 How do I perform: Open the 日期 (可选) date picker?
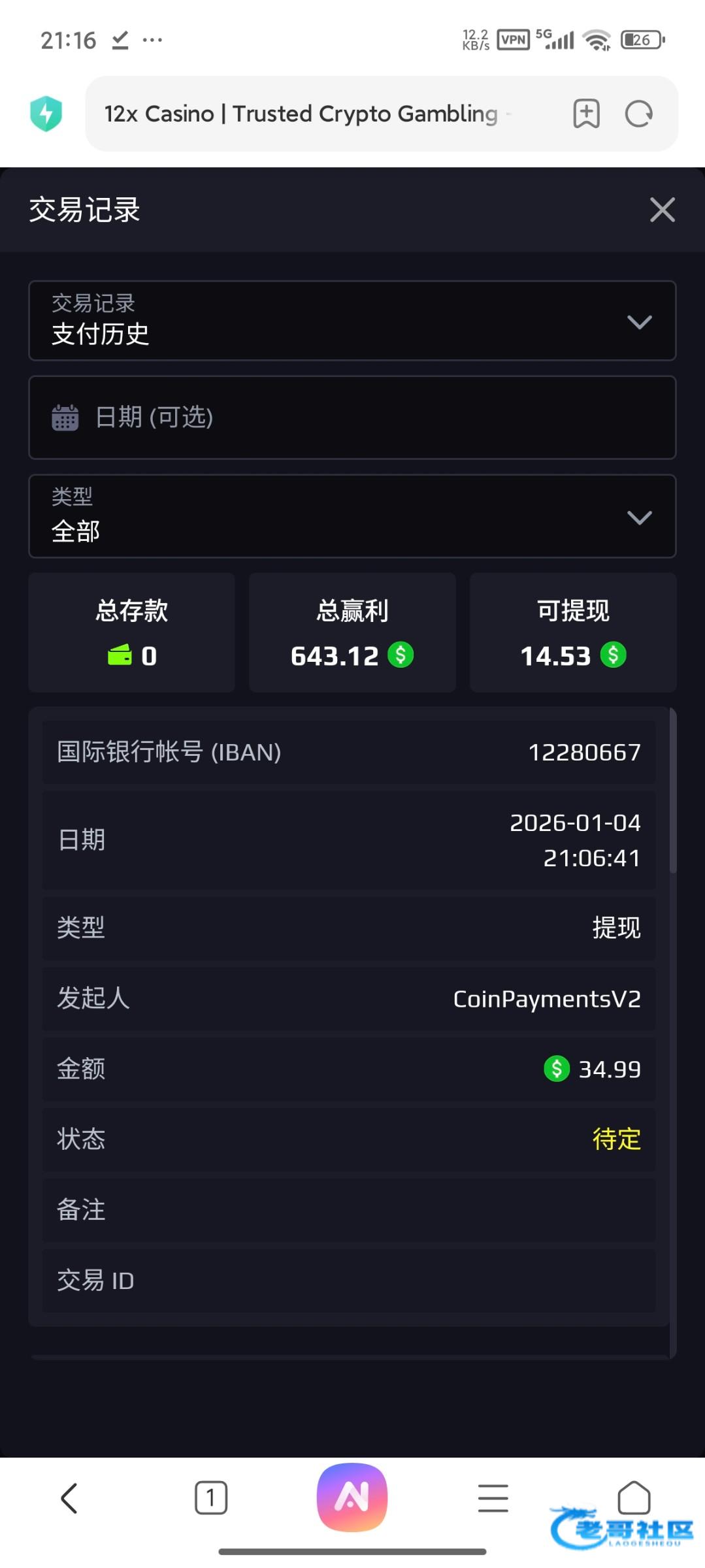point(352,417)
